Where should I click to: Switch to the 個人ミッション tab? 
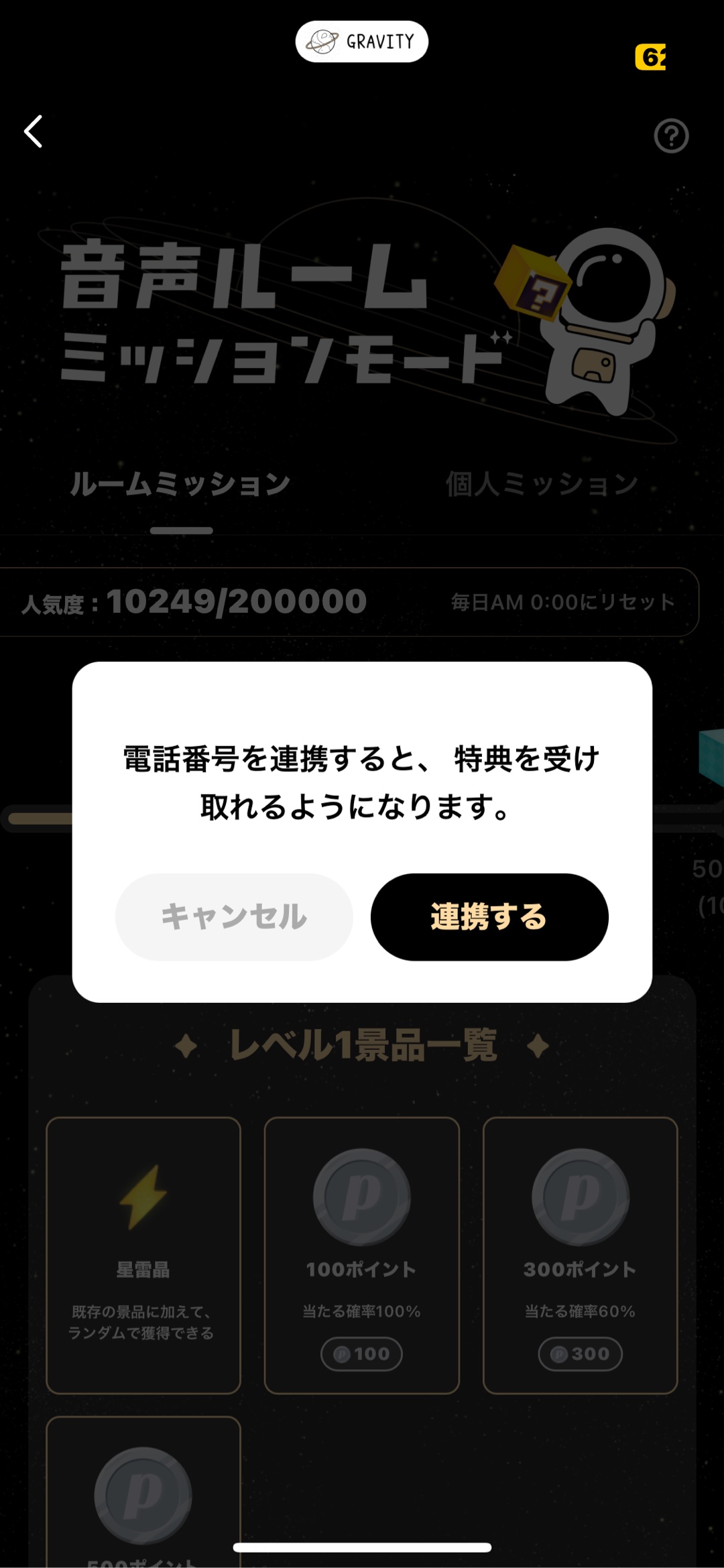pyautogui.click(x=542, y=484)
